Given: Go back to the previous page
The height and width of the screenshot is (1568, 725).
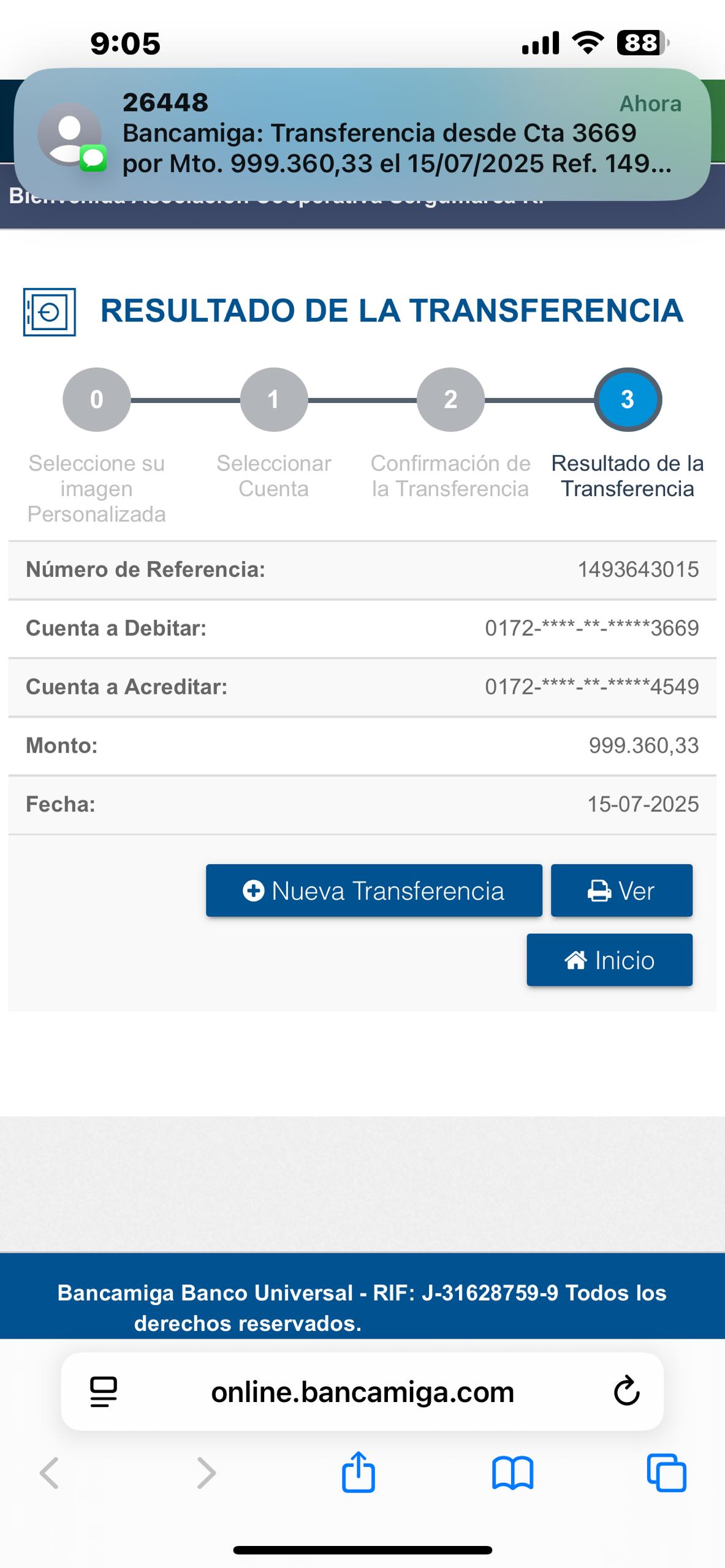Looking at the screenshot, I should click(50, 1473).
